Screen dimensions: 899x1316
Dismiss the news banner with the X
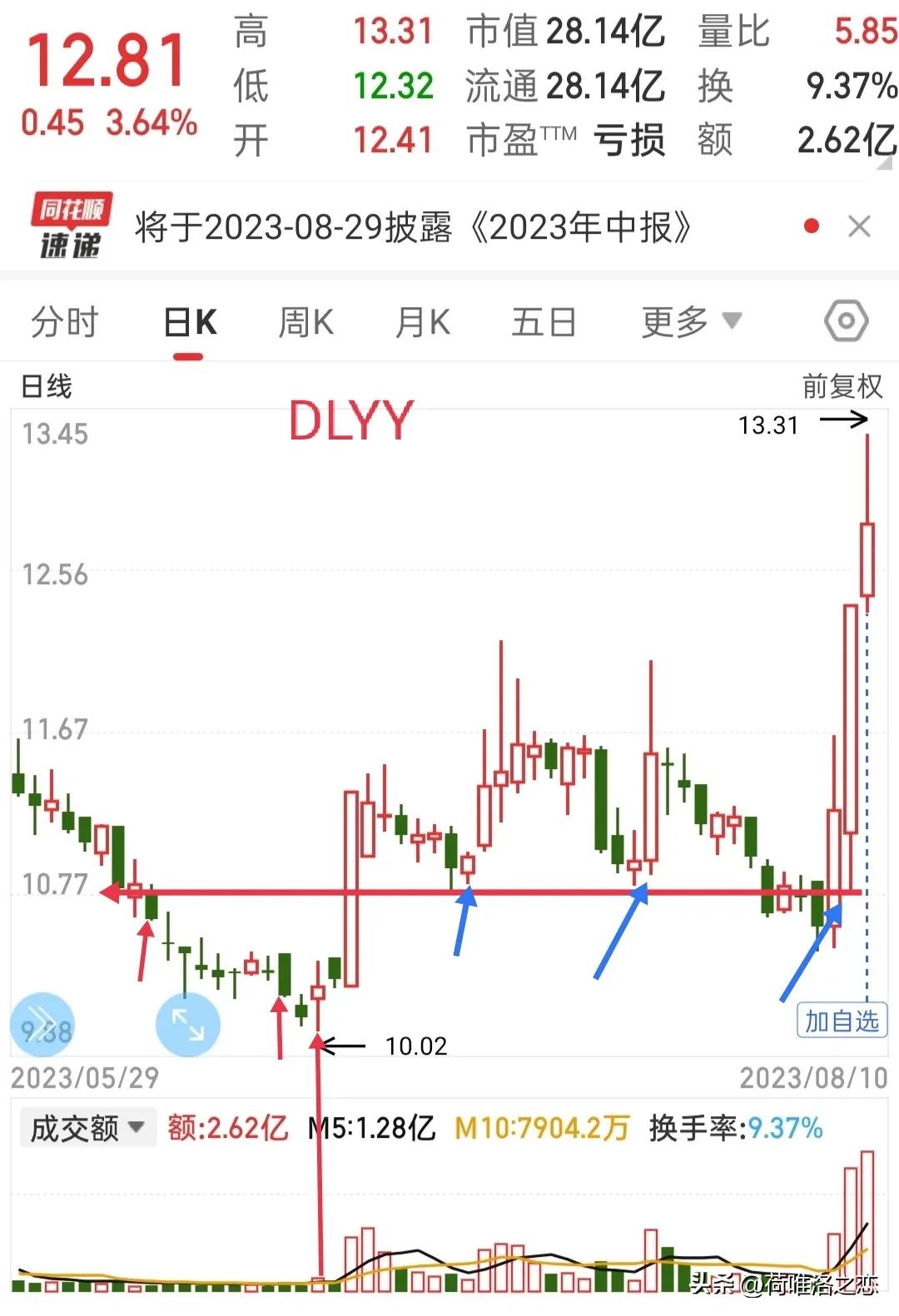(859, 226)
